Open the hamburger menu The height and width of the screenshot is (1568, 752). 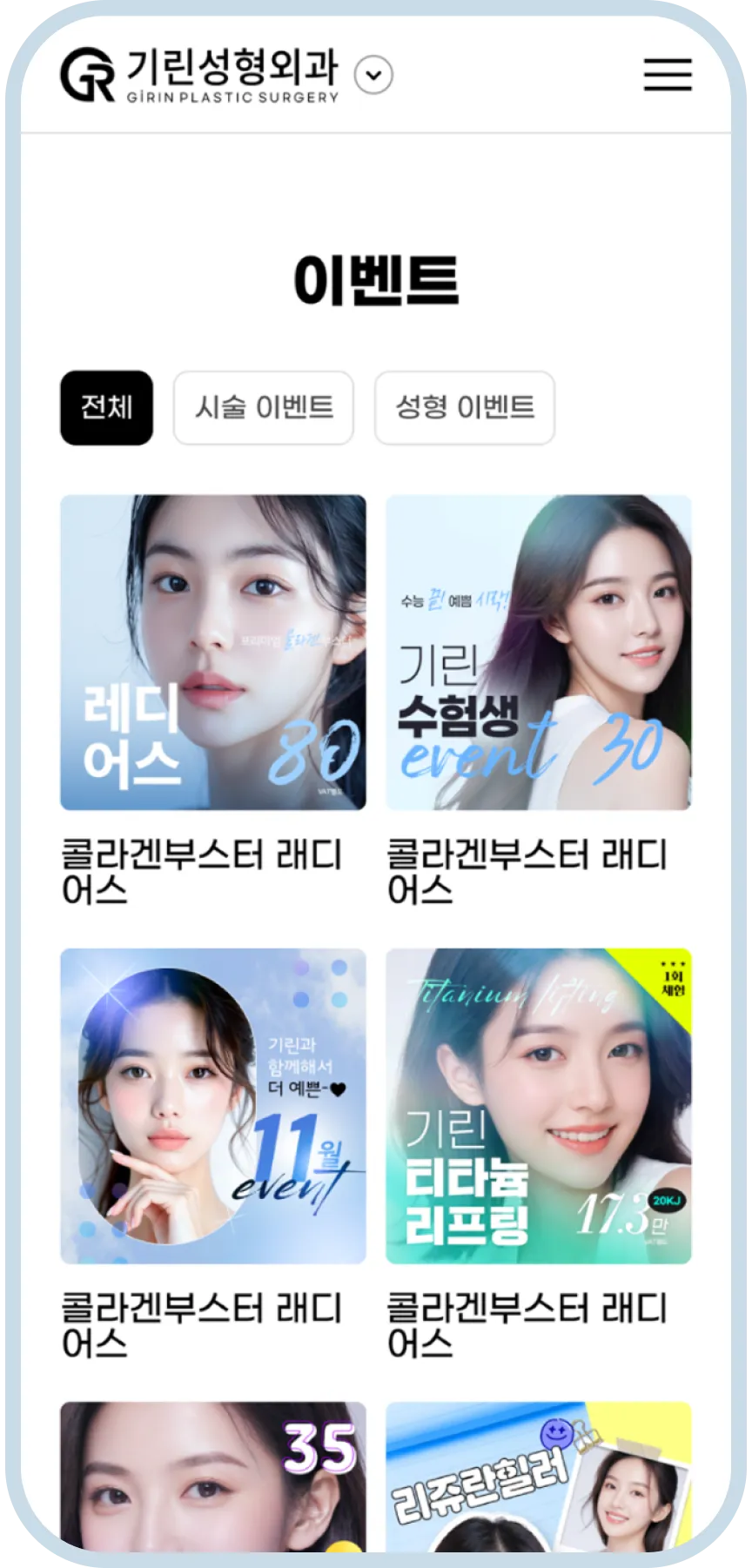pos(668,75)
